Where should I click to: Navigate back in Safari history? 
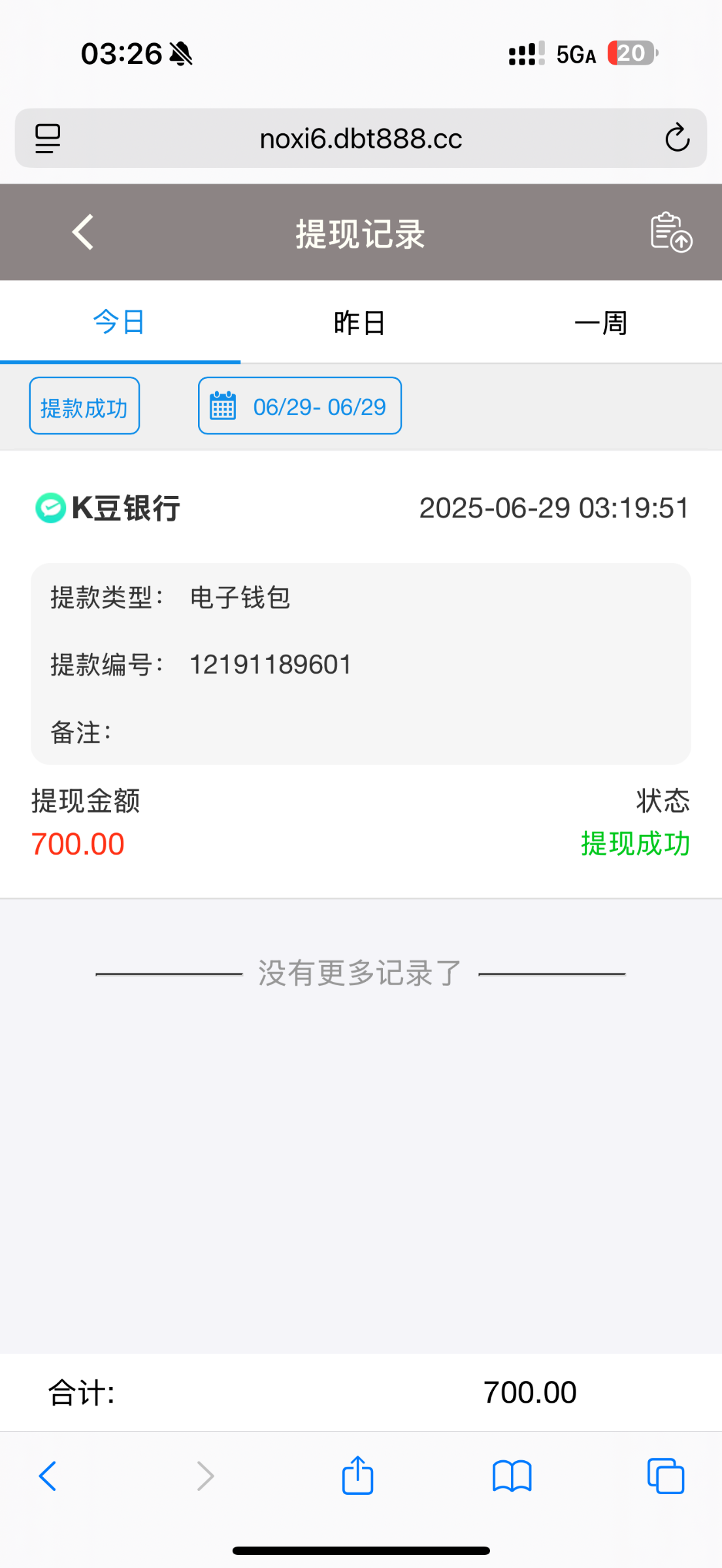pos(48,1475)
